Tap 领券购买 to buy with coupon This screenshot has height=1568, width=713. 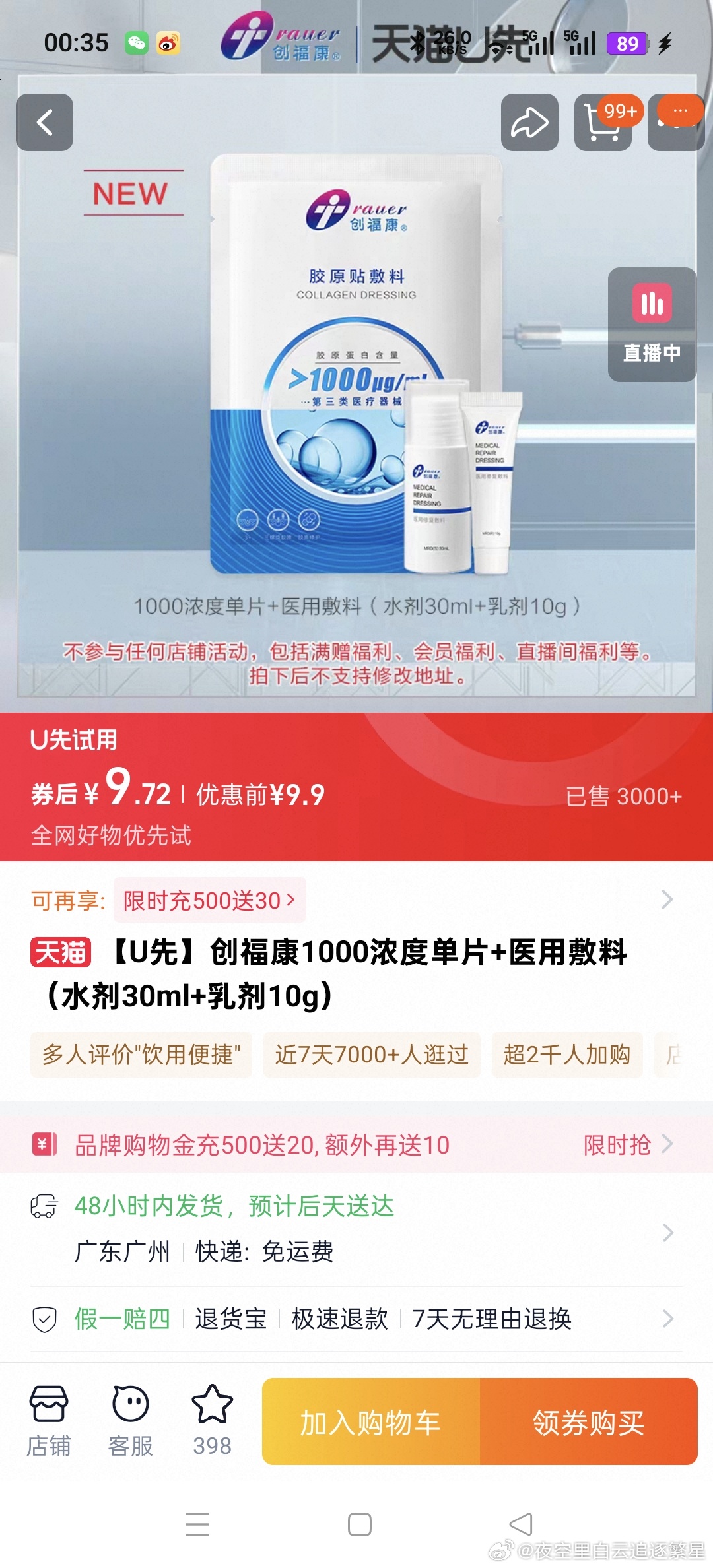point(588,1421)
